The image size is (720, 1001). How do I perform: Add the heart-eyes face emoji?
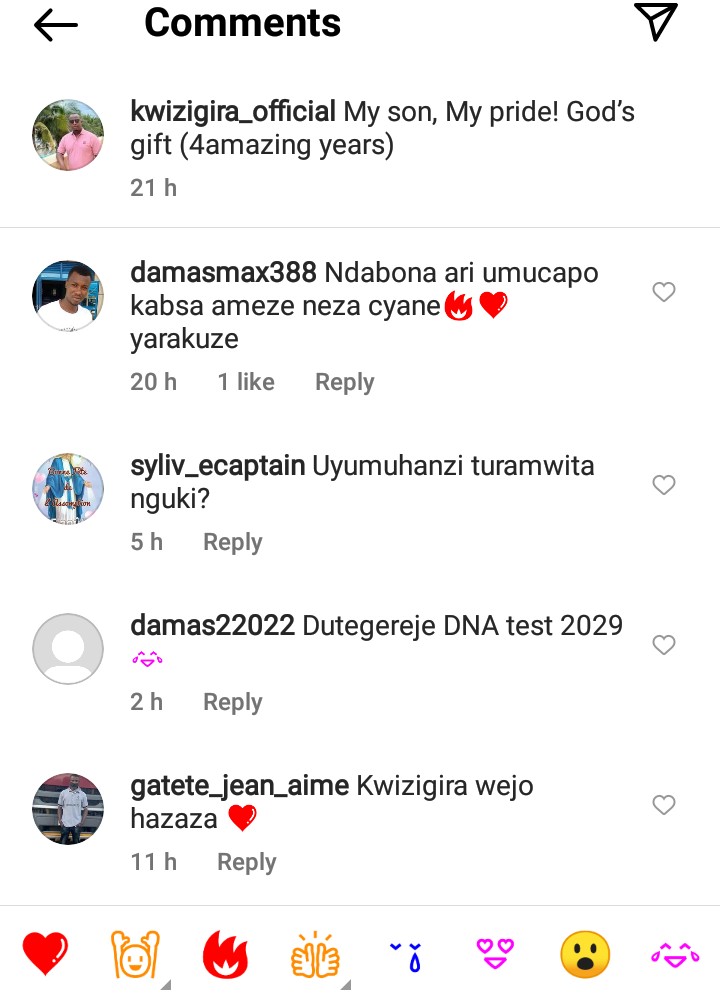tap(495, 954)
